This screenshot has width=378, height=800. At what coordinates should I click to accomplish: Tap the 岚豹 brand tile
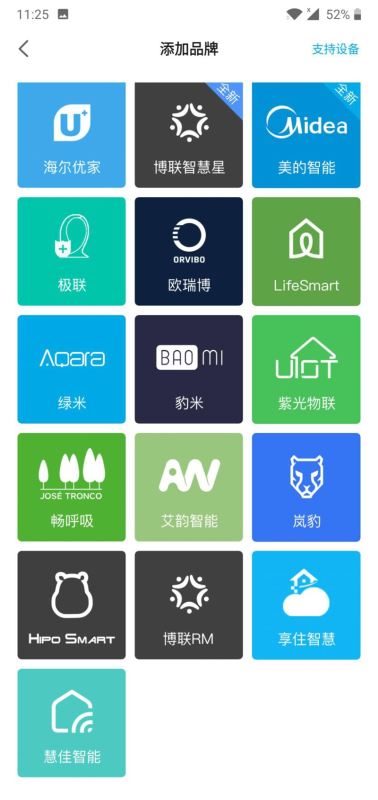tap(306, 487)
